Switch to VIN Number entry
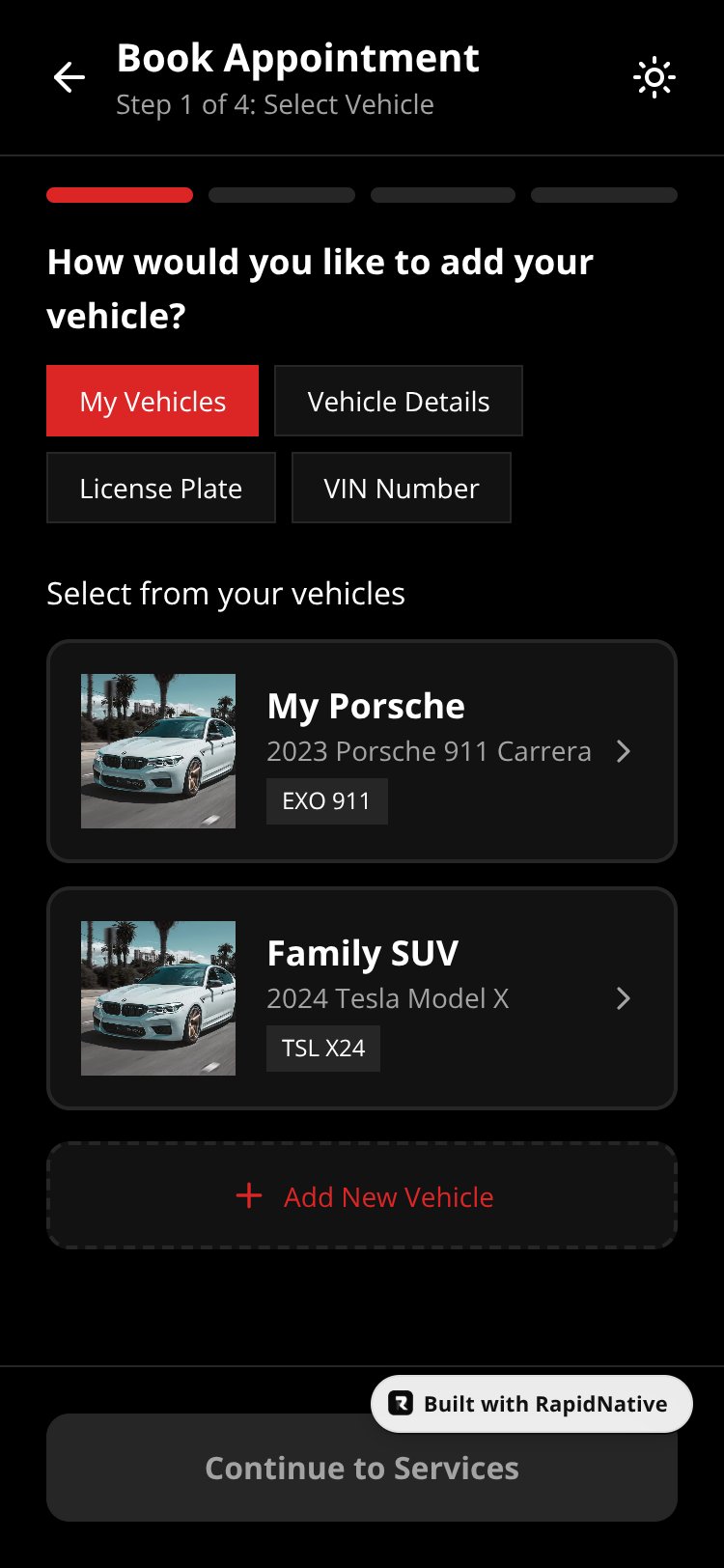This screenshot has height=1568, width=724. [402, 488]
